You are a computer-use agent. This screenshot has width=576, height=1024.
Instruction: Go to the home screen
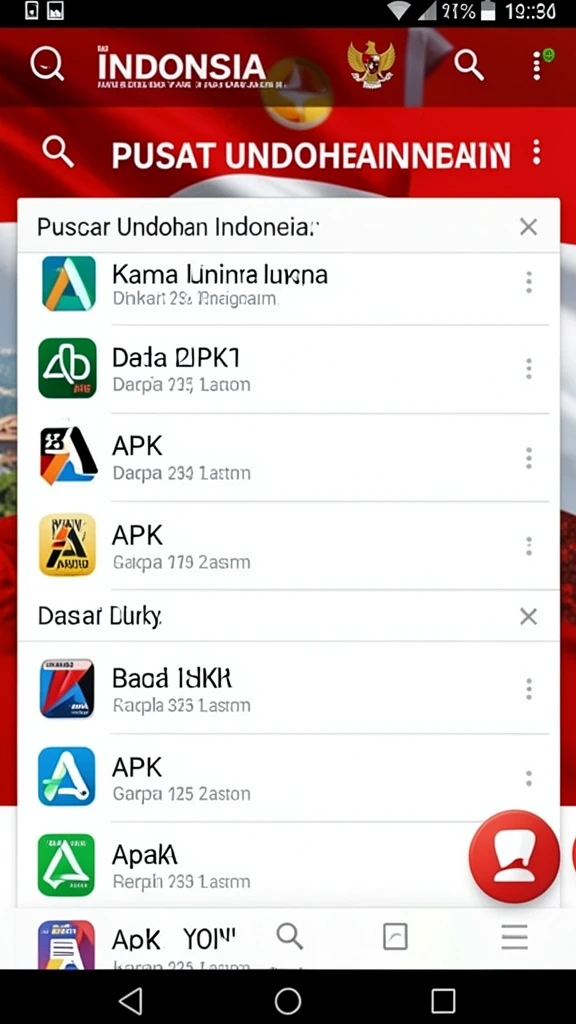[x=287, y=1000]
